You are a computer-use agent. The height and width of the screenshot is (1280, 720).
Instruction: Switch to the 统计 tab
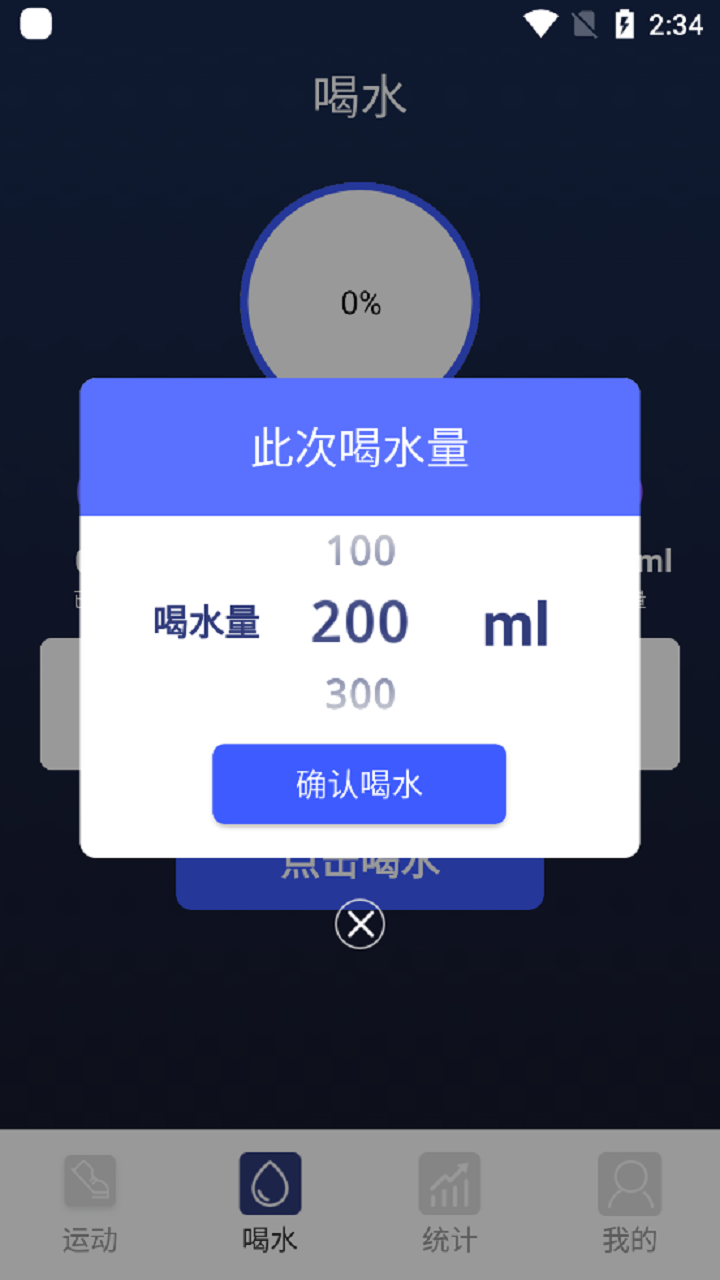coord(449,1200)
